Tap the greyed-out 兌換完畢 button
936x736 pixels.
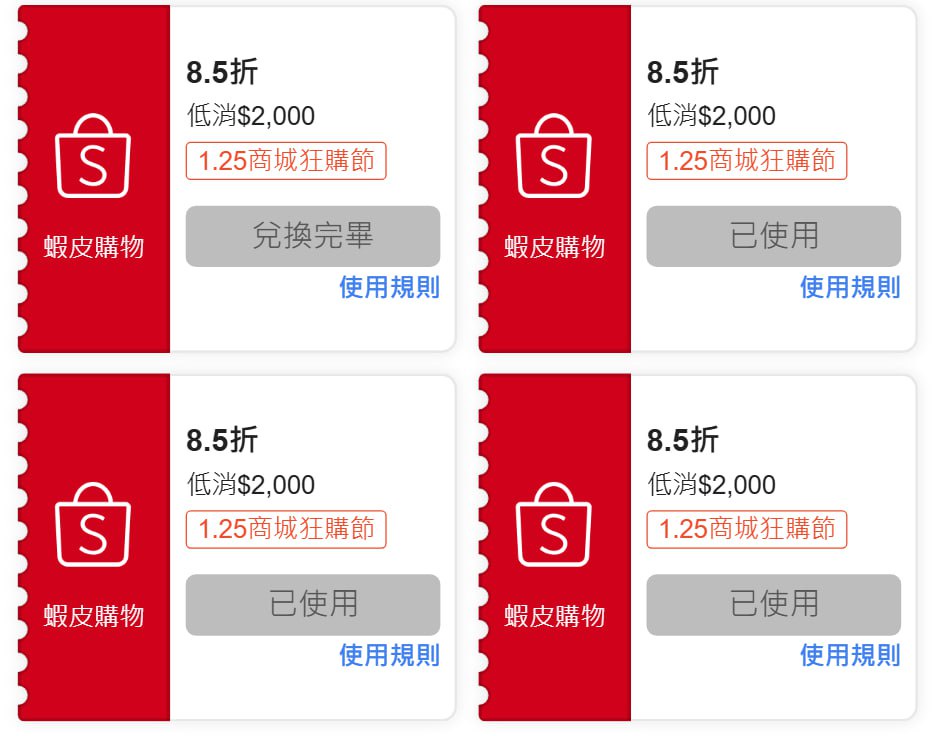[x=312, y=236]
